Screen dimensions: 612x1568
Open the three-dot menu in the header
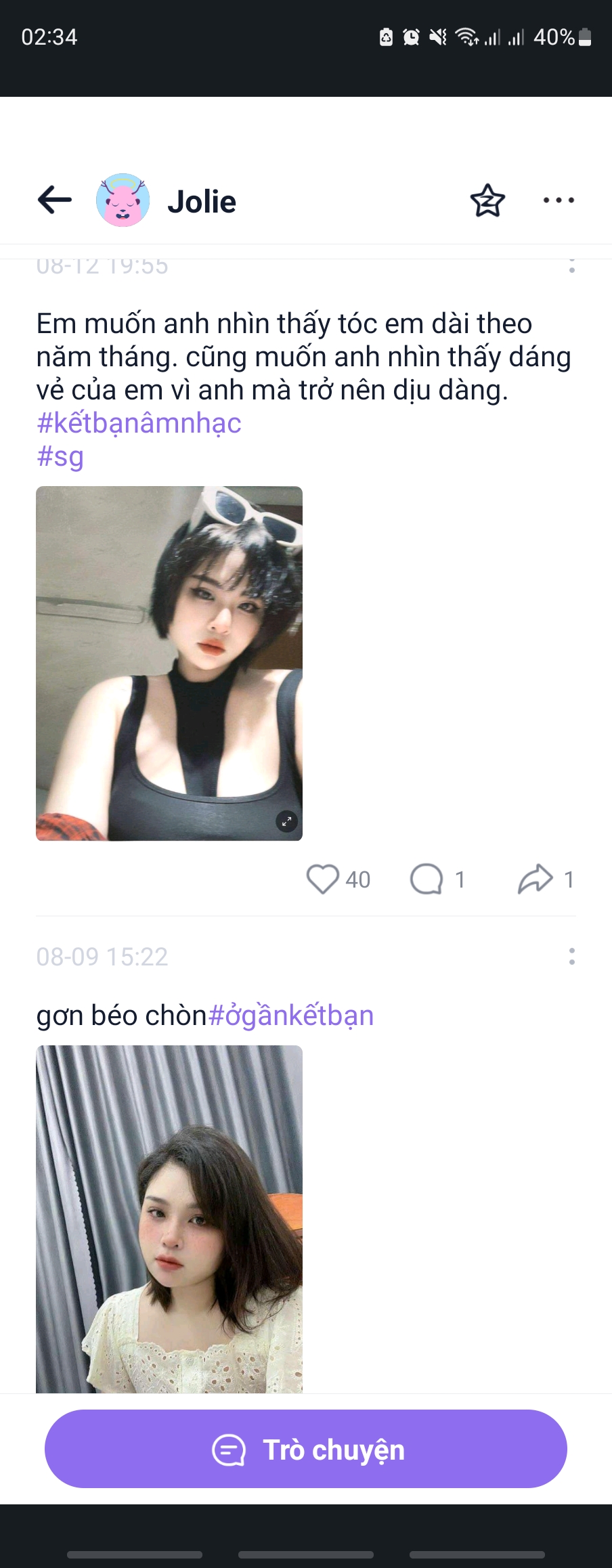559,200
